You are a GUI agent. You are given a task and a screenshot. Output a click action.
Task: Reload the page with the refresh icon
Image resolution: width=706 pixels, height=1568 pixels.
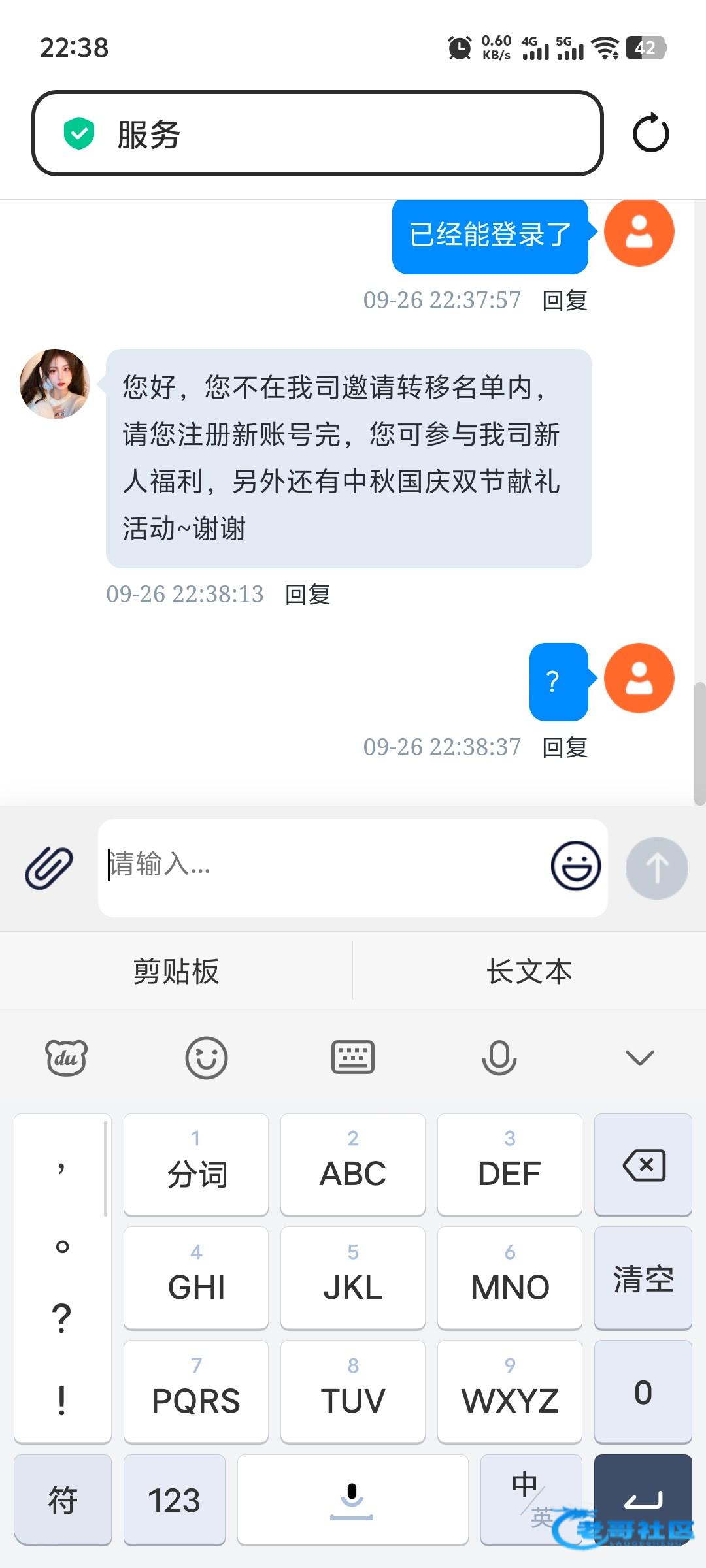point(651,134)
